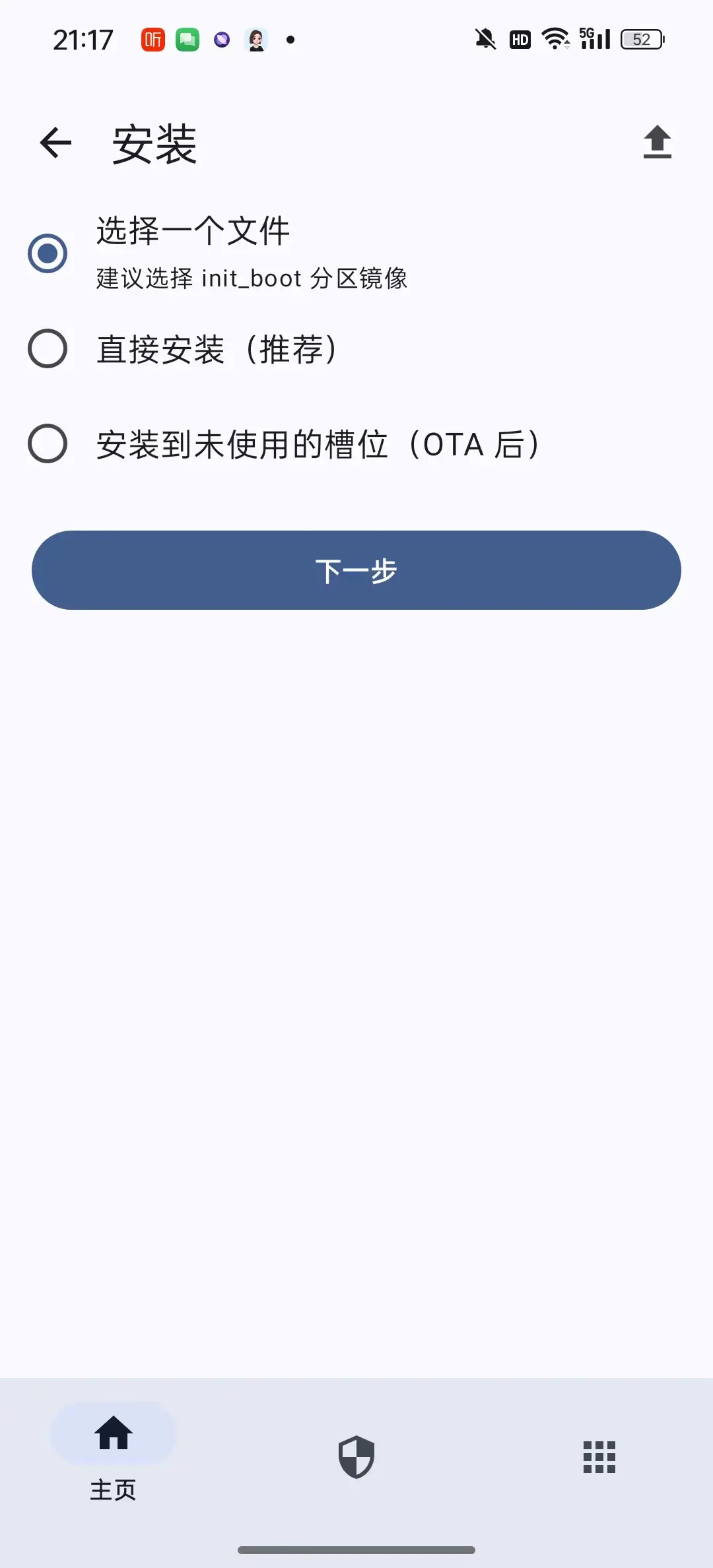Select the 选择一个文件 option
713x1568 pixels.
tap(48, 253)
